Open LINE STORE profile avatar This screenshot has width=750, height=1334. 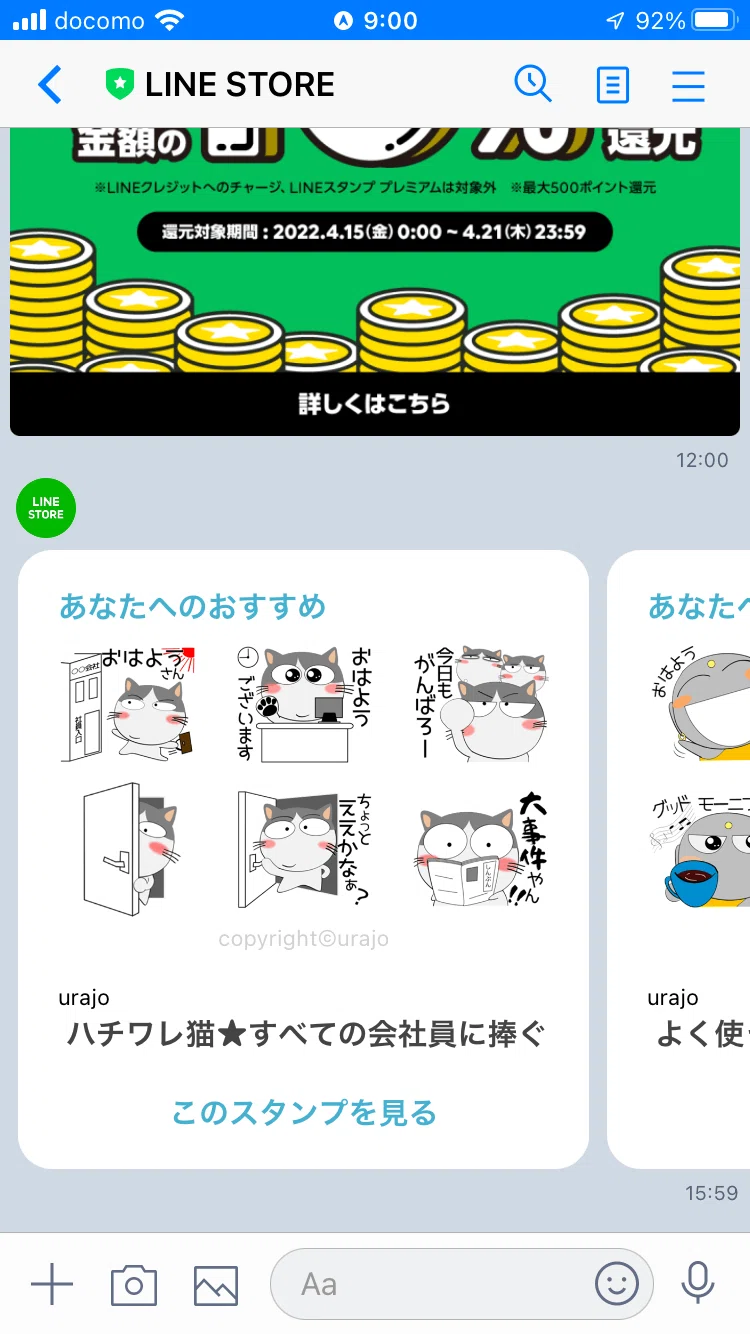tap(46, 508)
